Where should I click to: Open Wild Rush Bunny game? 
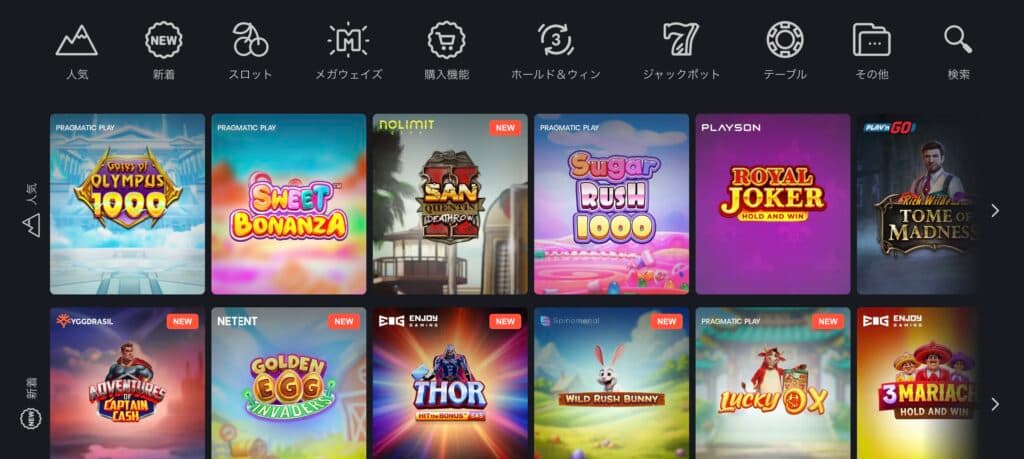pos(611,385)
